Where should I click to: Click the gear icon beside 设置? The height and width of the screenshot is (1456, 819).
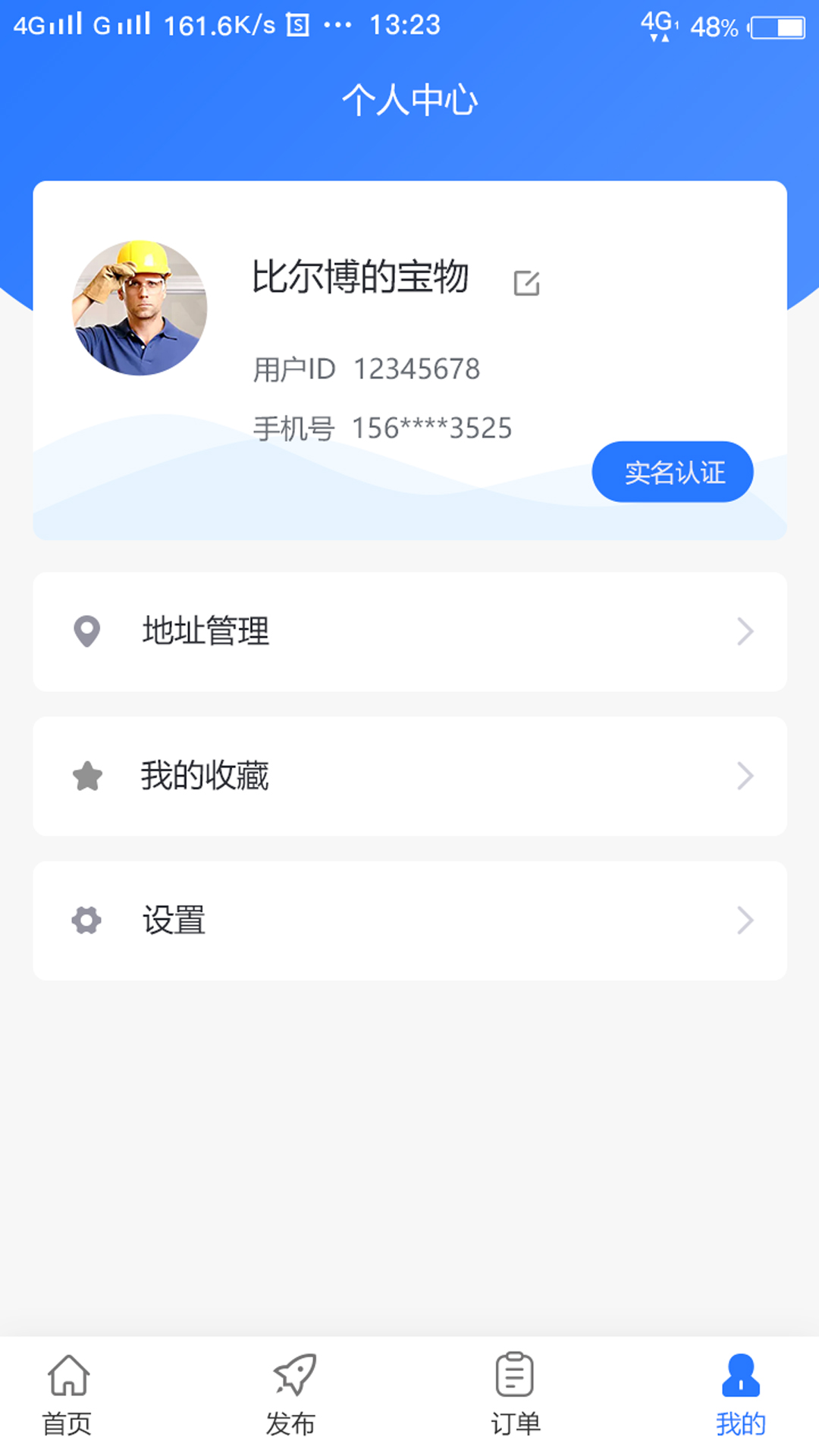tap(86, 920)
